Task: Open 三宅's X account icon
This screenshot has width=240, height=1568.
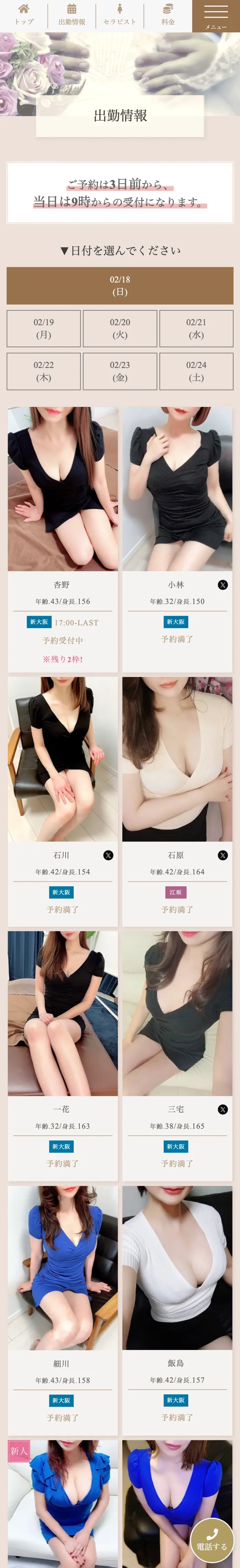Action: (x=223, y=1109)
